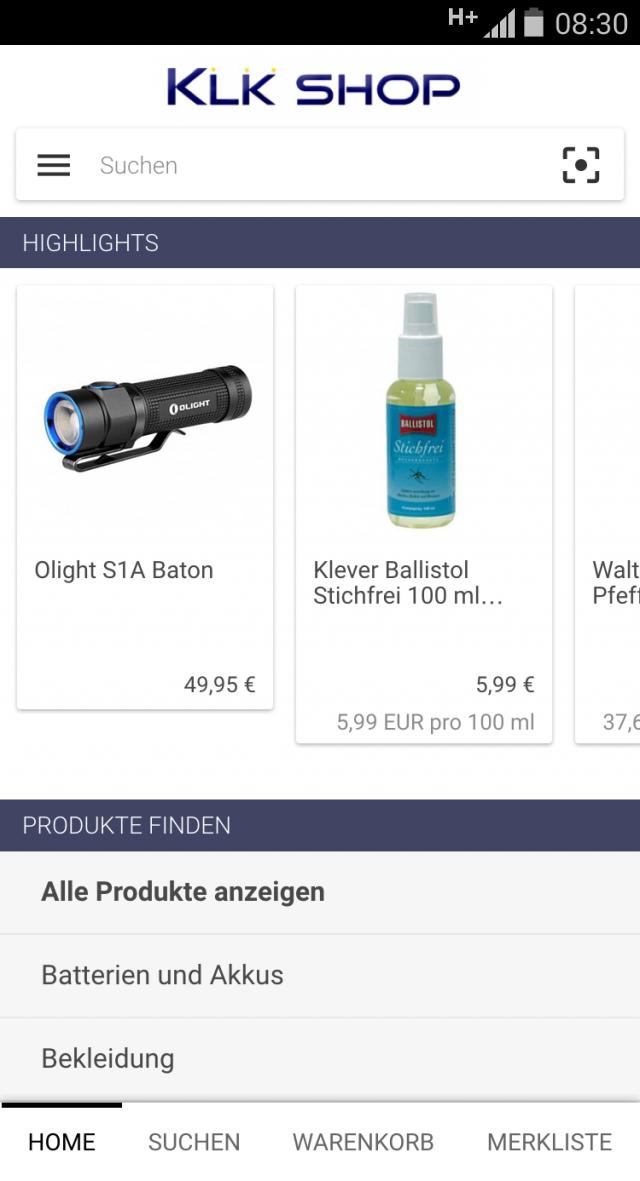This screenshot has height=1181, width=640.
Task: Open the barcode scanner icon
Action: (x=581, y=165)
